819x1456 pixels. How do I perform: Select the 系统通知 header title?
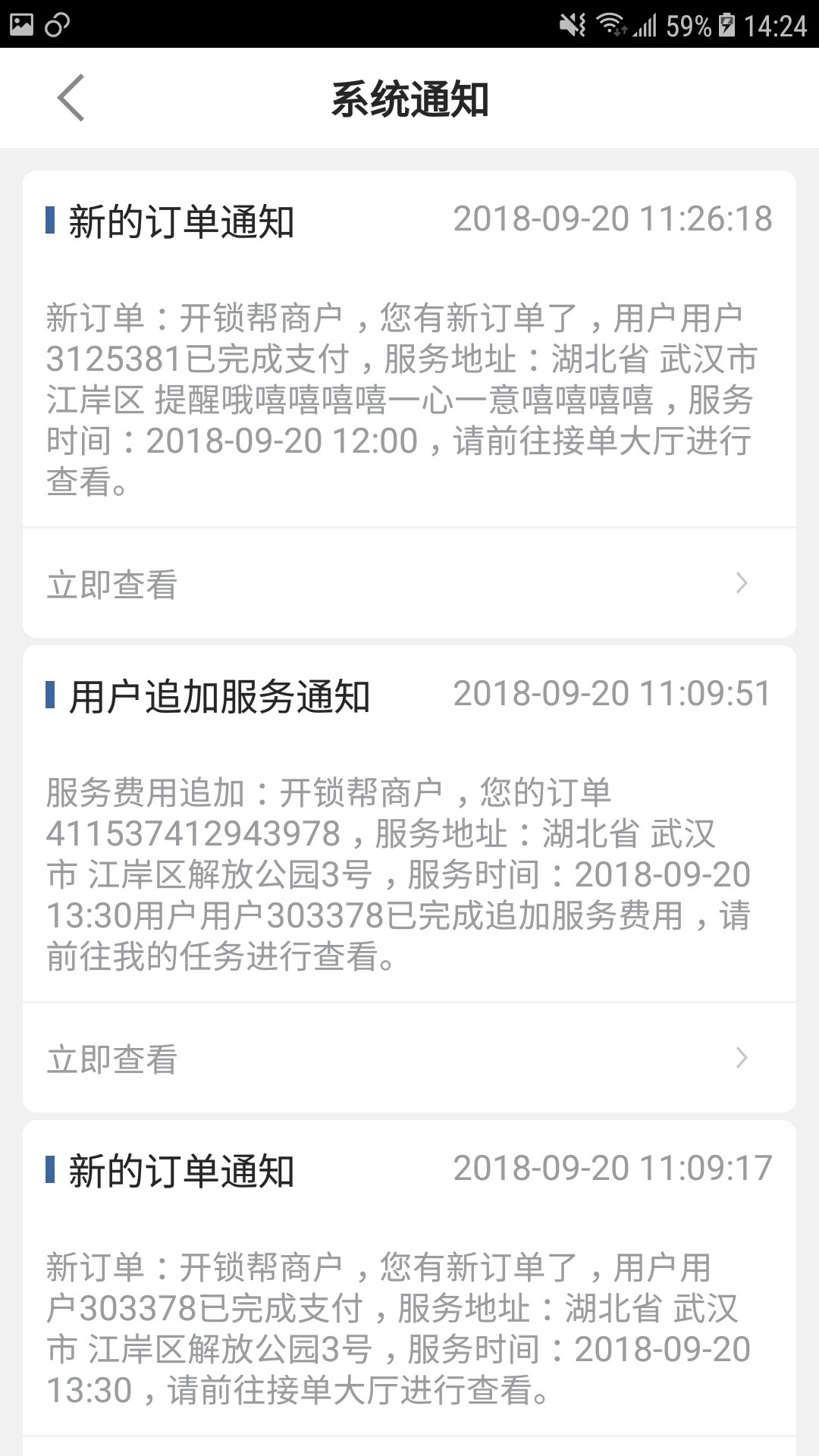click(x=409, y=99)
